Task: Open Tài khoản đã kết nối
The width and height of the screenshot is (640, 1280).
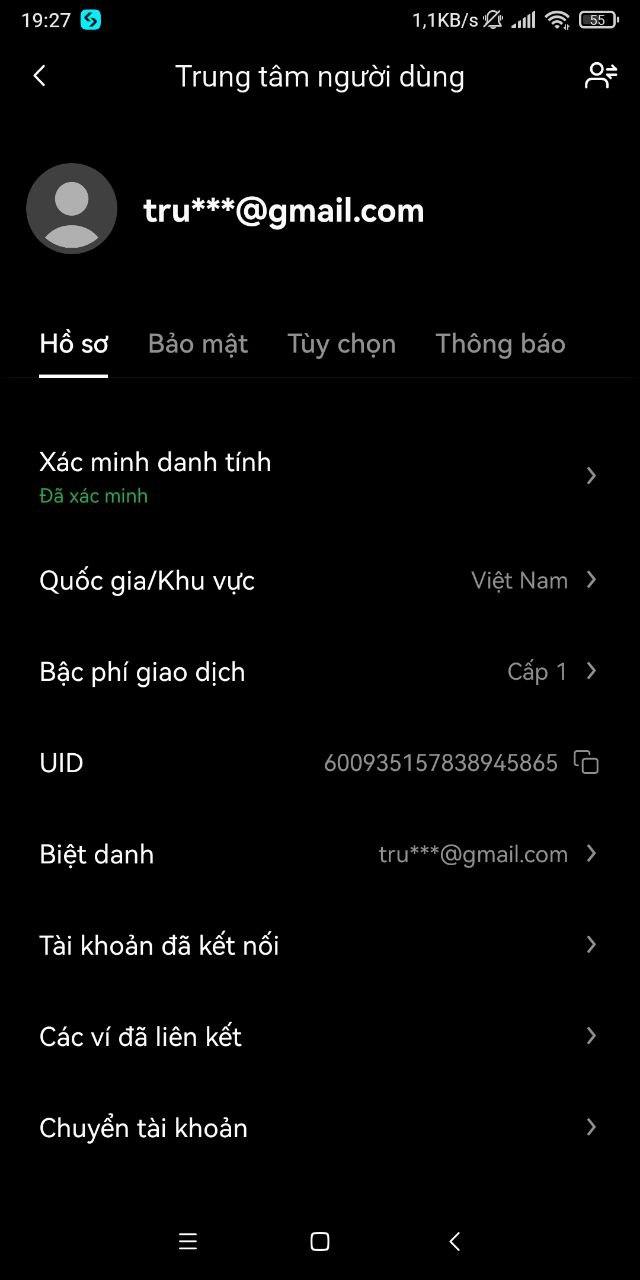Action: pos(320,945)
